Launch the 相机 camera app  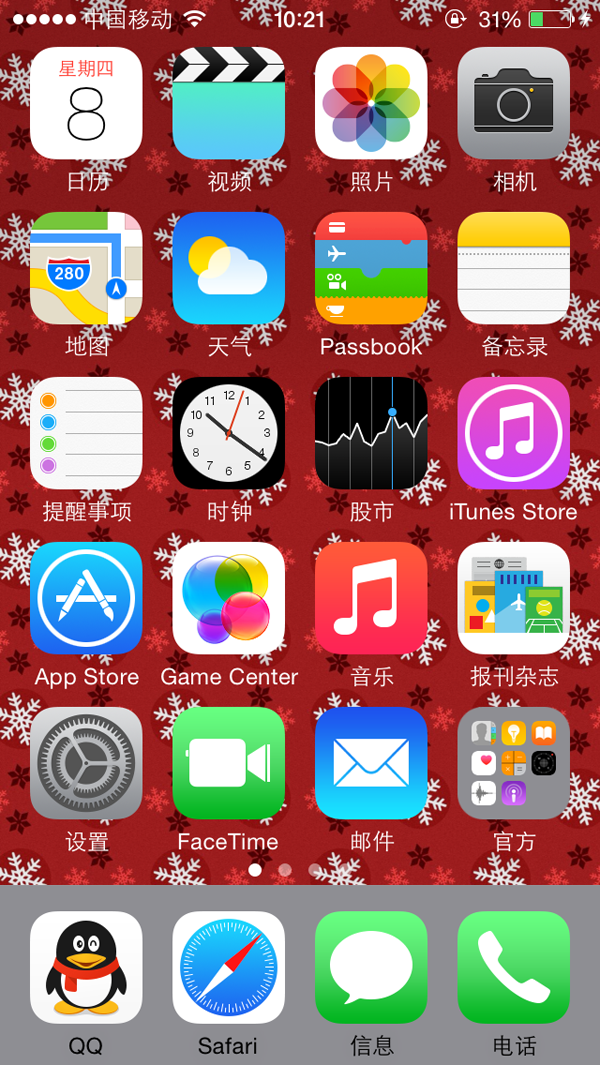[x=514, y=103]
